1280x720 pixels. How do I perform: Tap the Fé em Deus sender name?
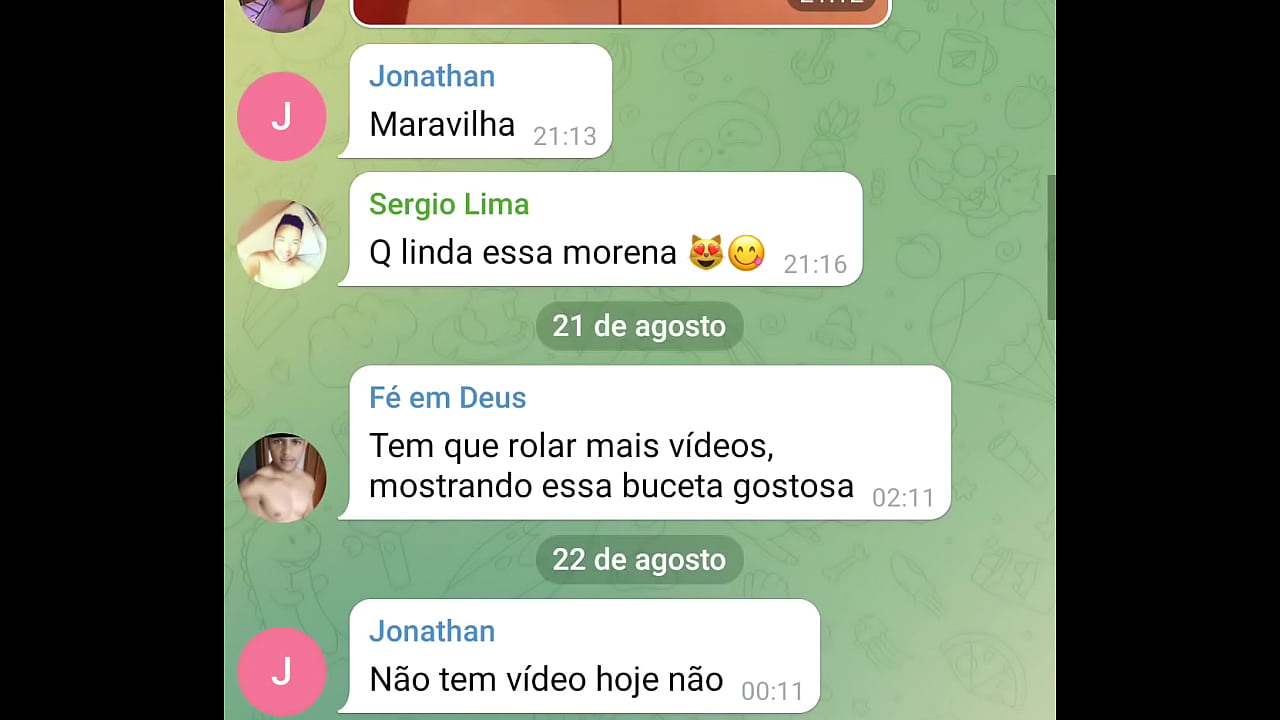click(447, 397)
